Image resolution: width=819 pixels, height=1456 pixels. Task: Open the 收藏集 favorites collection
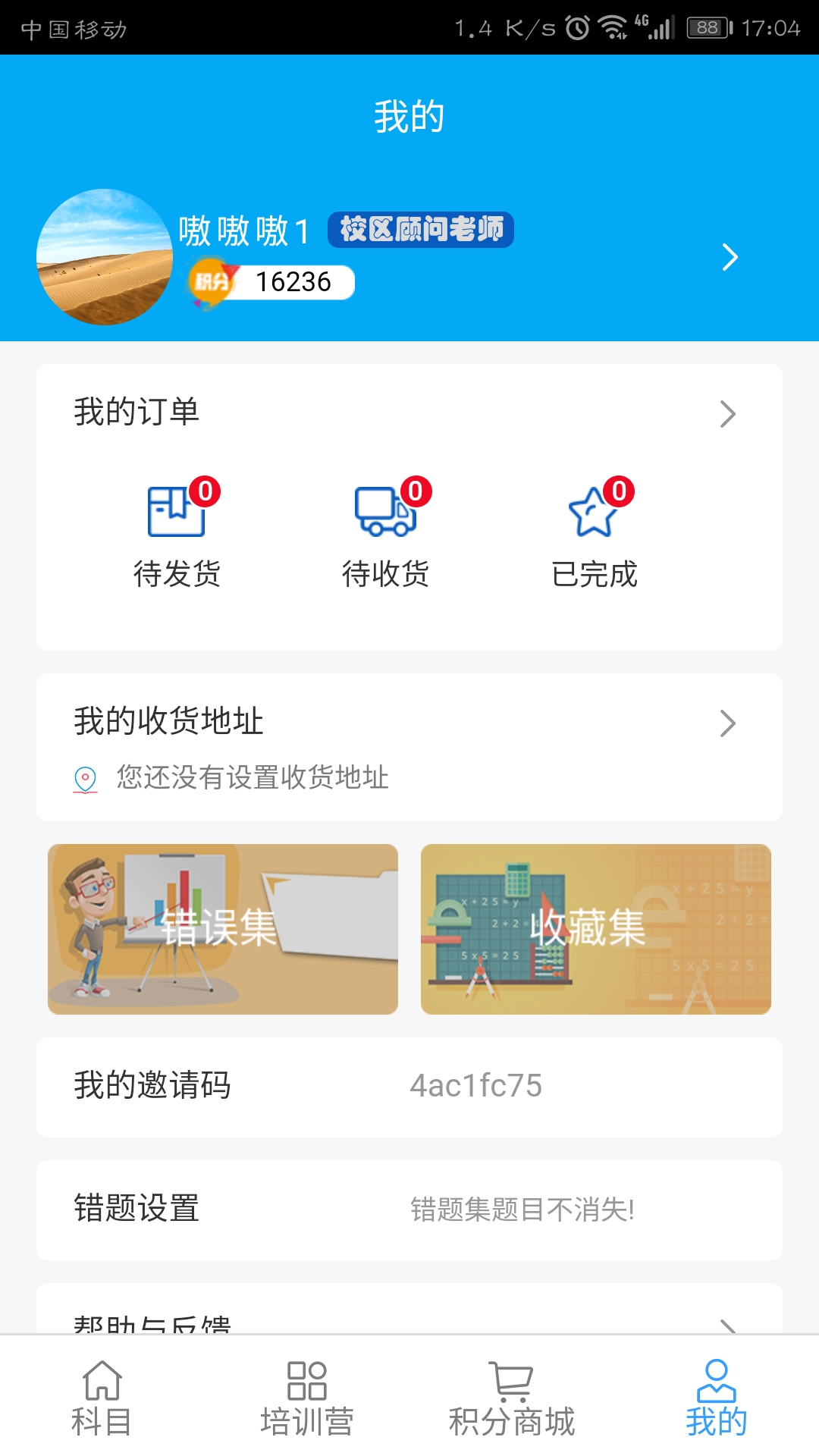[x=596, y=929]
